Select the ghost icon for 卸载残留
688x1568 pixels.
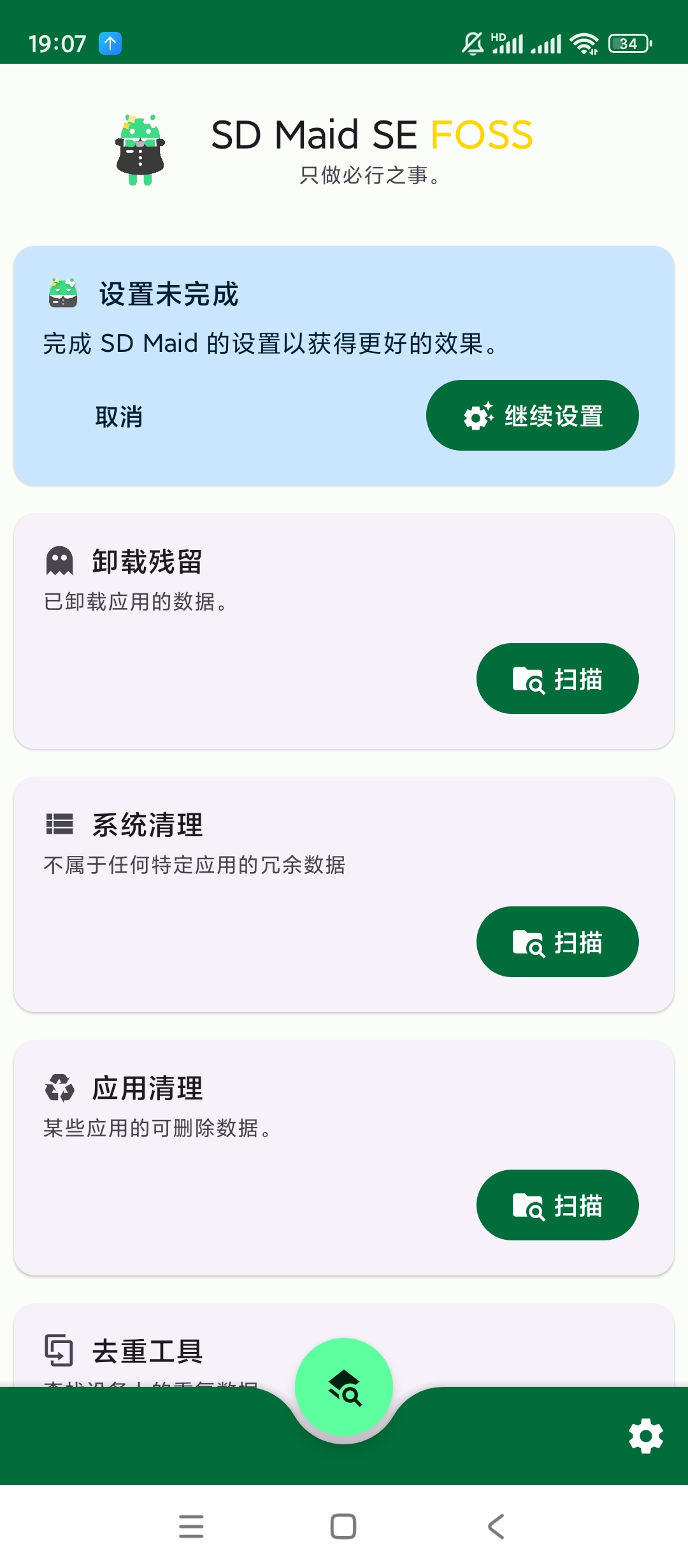point(60,560)
